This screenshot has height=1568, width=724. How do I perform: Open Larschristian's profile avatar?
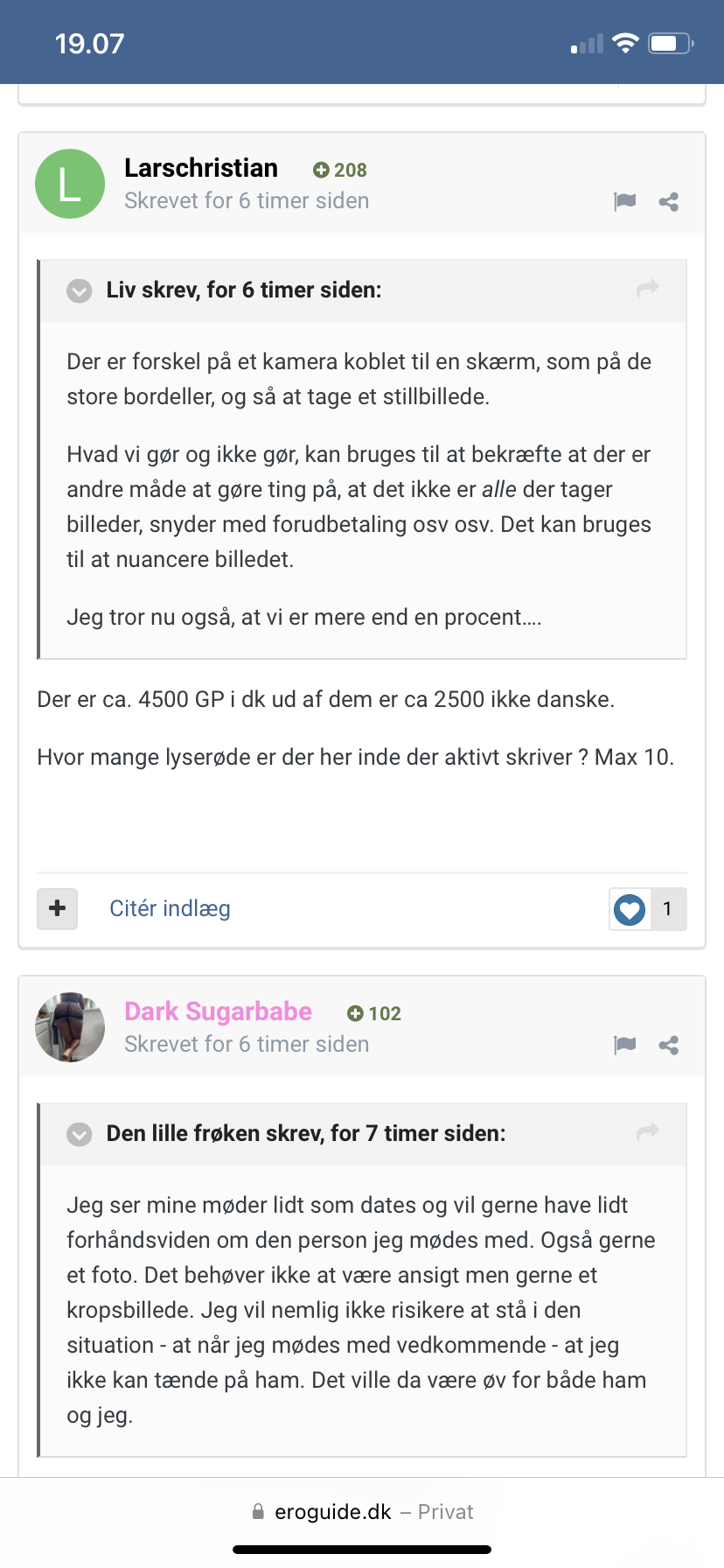pyautogui.click(x=70, y=184)
